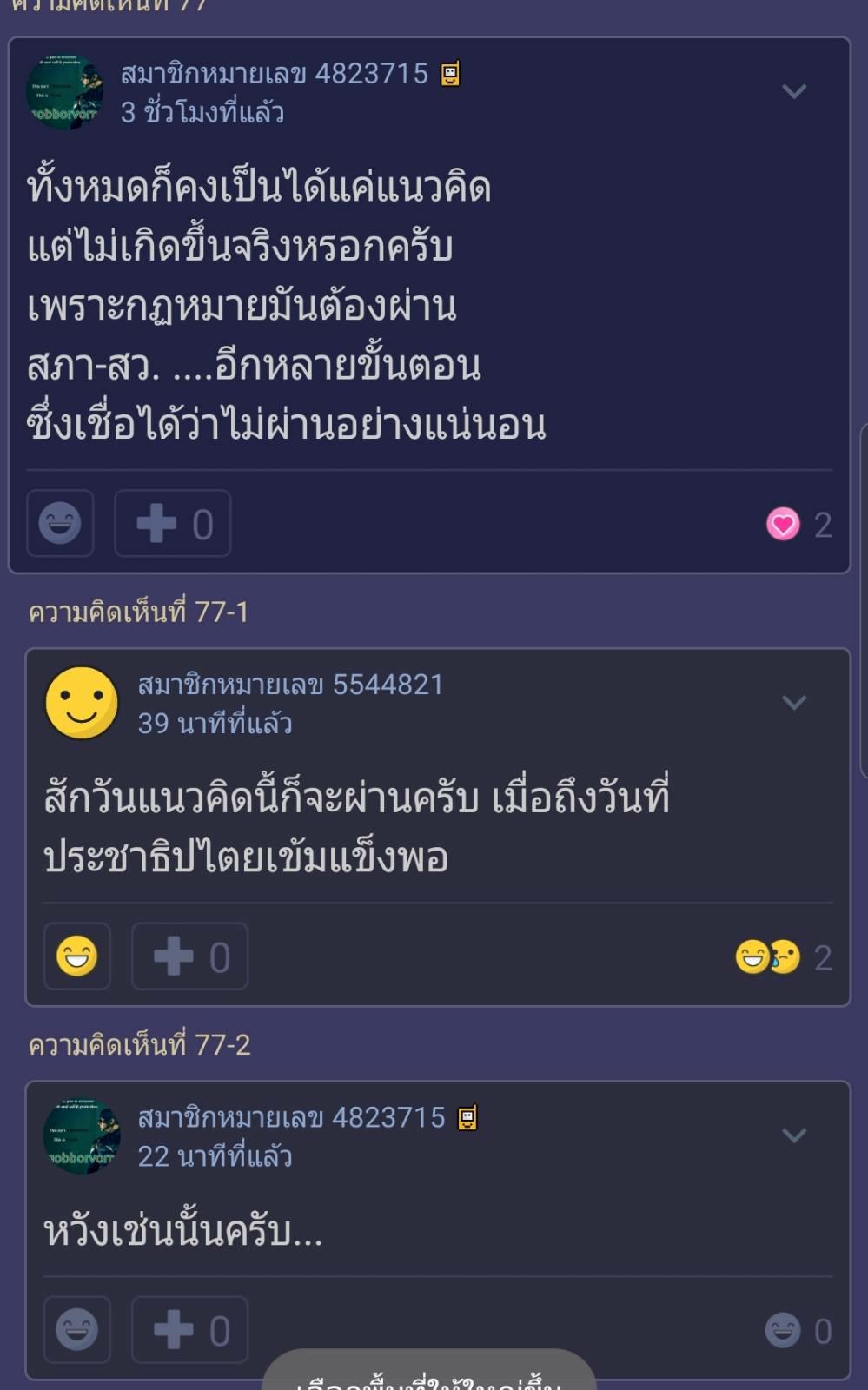Image resolution: width=868 pixels, height=1390 pixels.
Task: Visit the member 4823715 link in reply 77-2
Action: pos(292,1117)
